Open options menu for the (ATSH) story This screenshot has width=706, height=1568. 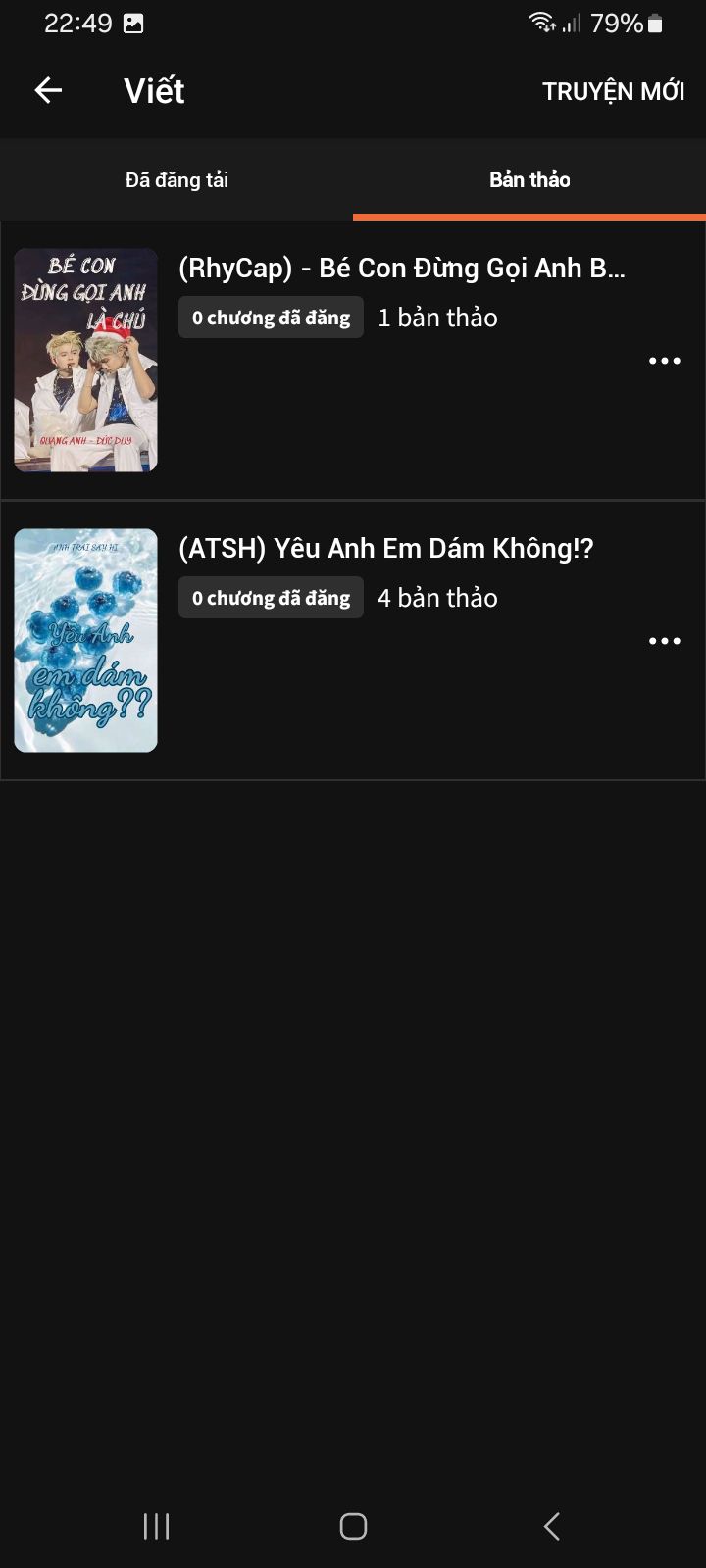point(664,641)
